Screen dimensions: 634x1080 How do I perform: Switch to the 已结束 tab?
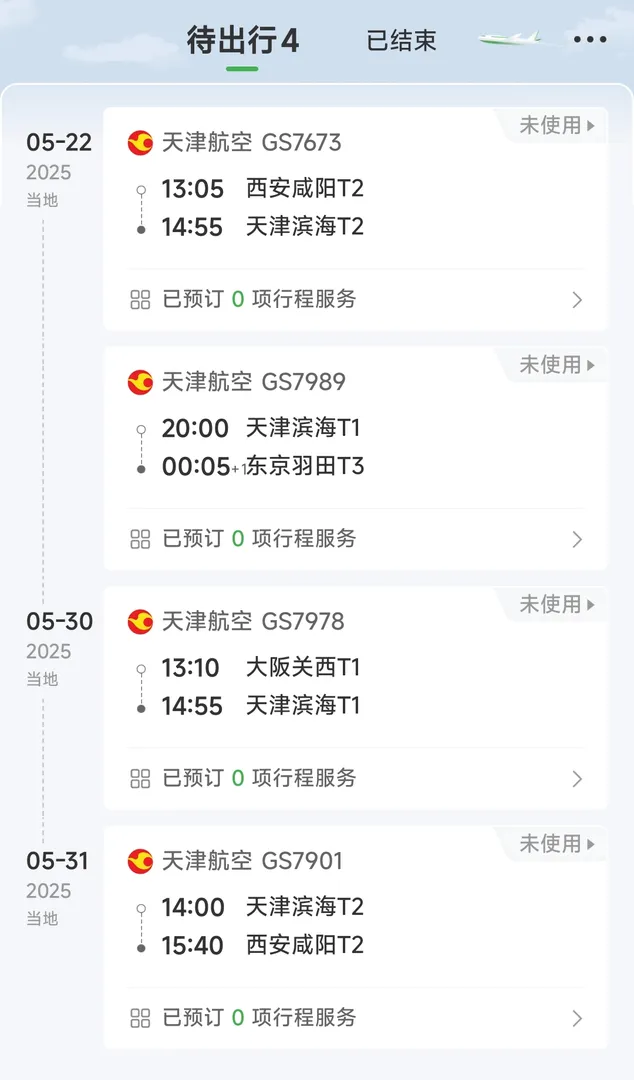click(401, 41)
